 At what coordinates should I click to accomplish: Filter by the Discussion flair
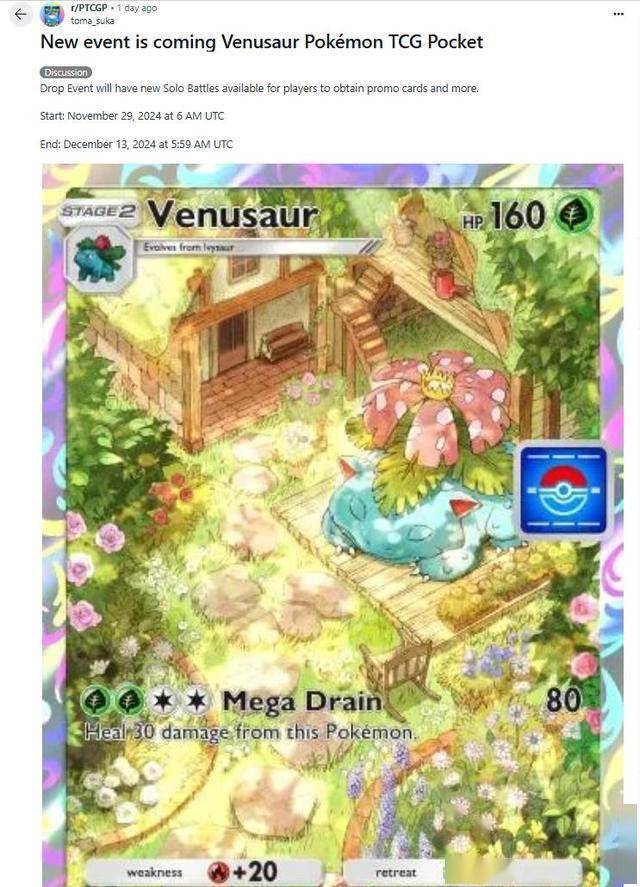coord(66,72)
